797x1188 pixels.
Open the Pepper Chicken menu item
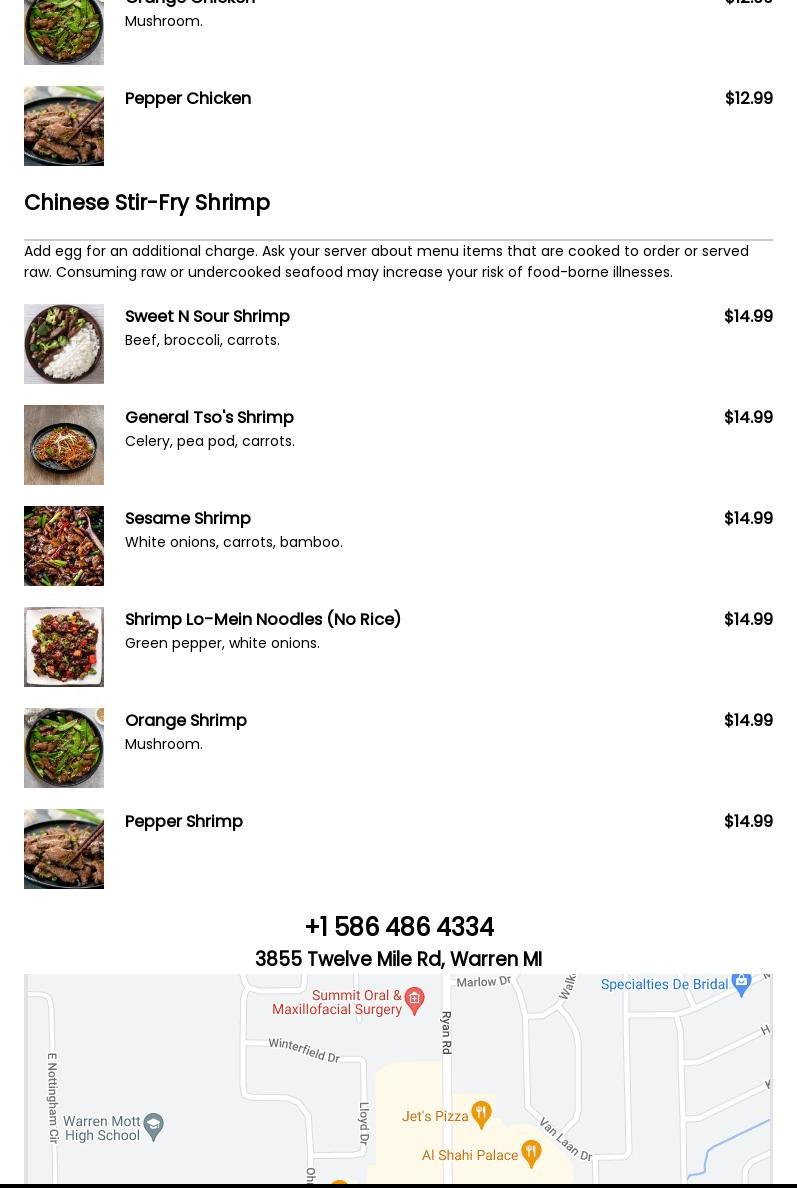click(188, 98)
